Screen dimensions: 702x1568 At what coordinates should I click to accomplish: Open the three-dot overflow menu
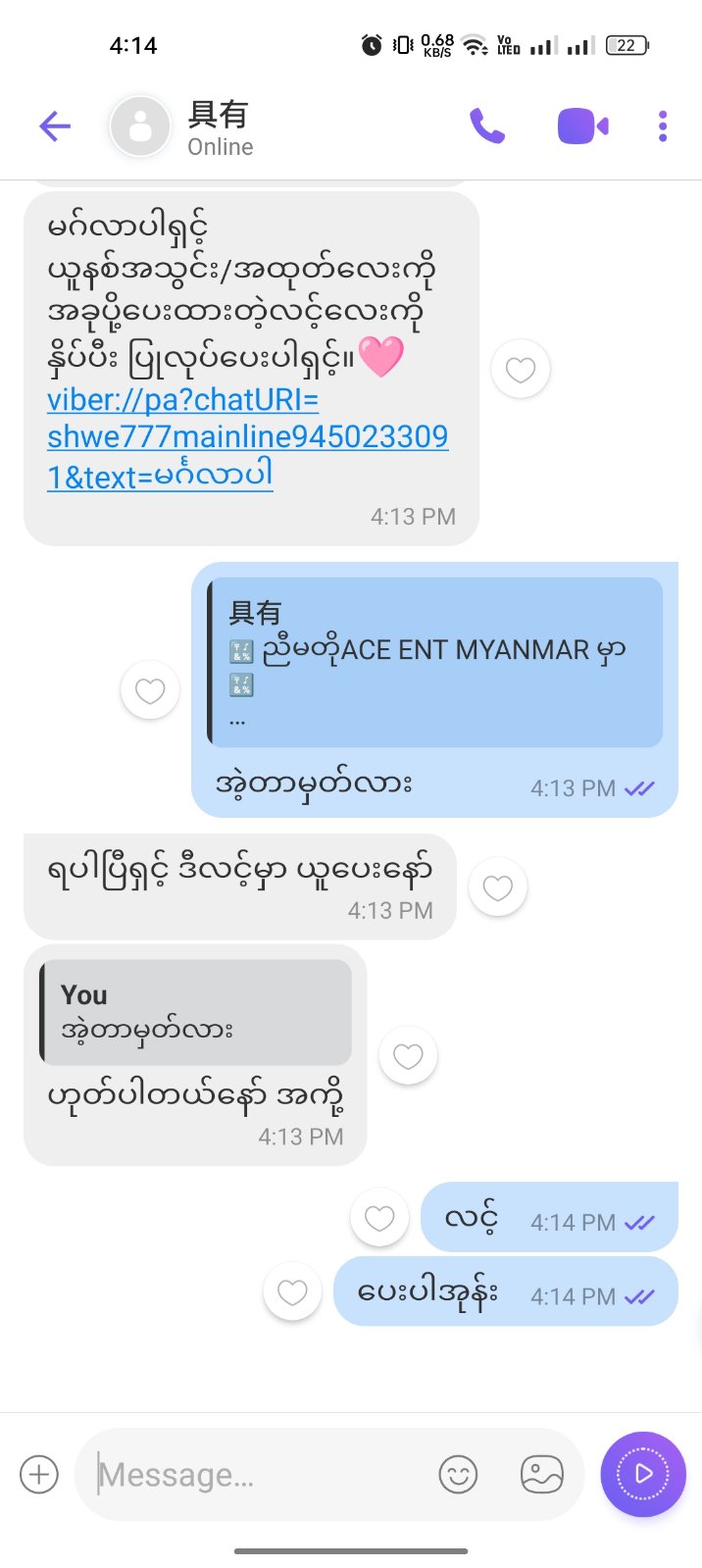[663, 126]
